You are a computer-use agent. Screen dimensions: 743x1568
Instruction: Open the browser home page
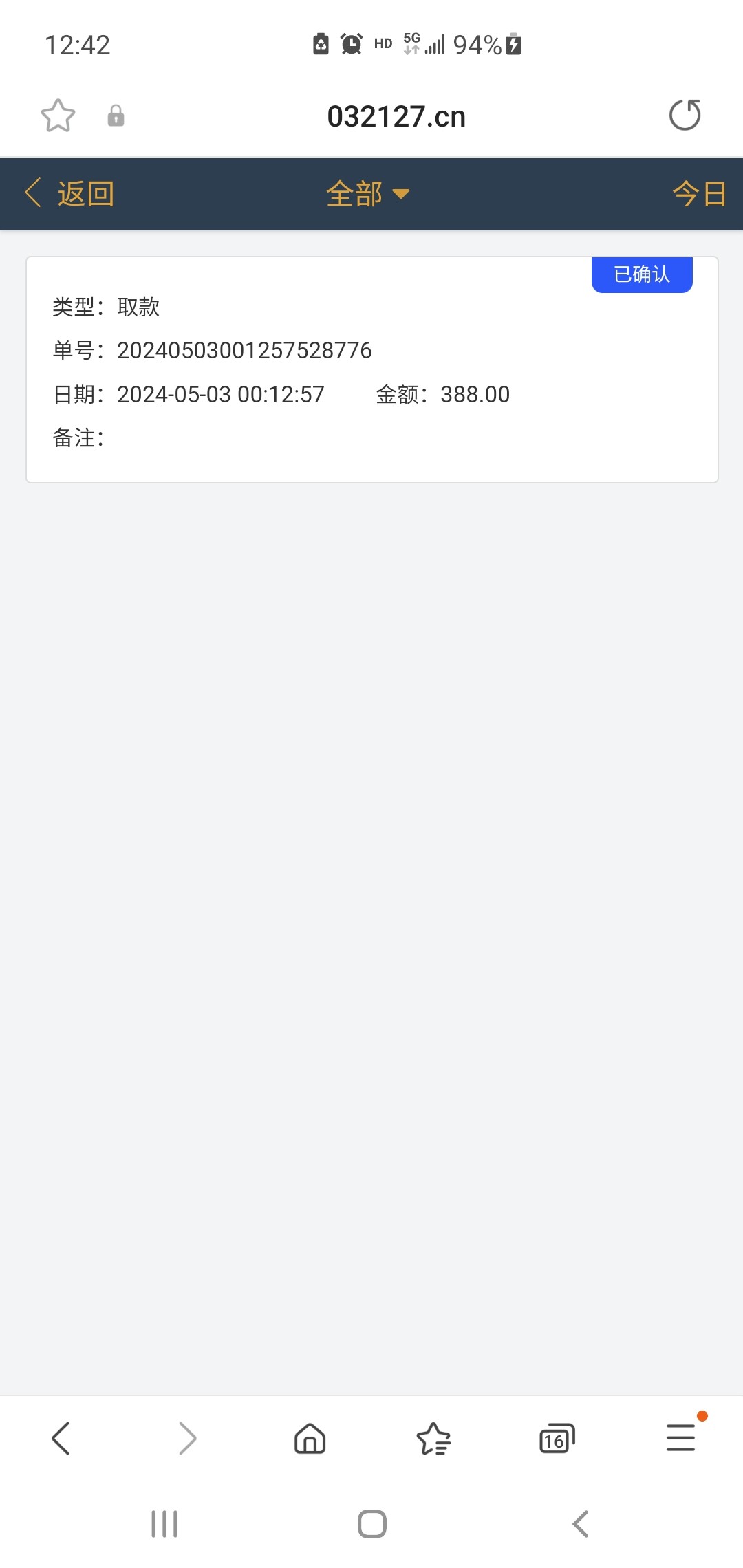pos(310,1438)
